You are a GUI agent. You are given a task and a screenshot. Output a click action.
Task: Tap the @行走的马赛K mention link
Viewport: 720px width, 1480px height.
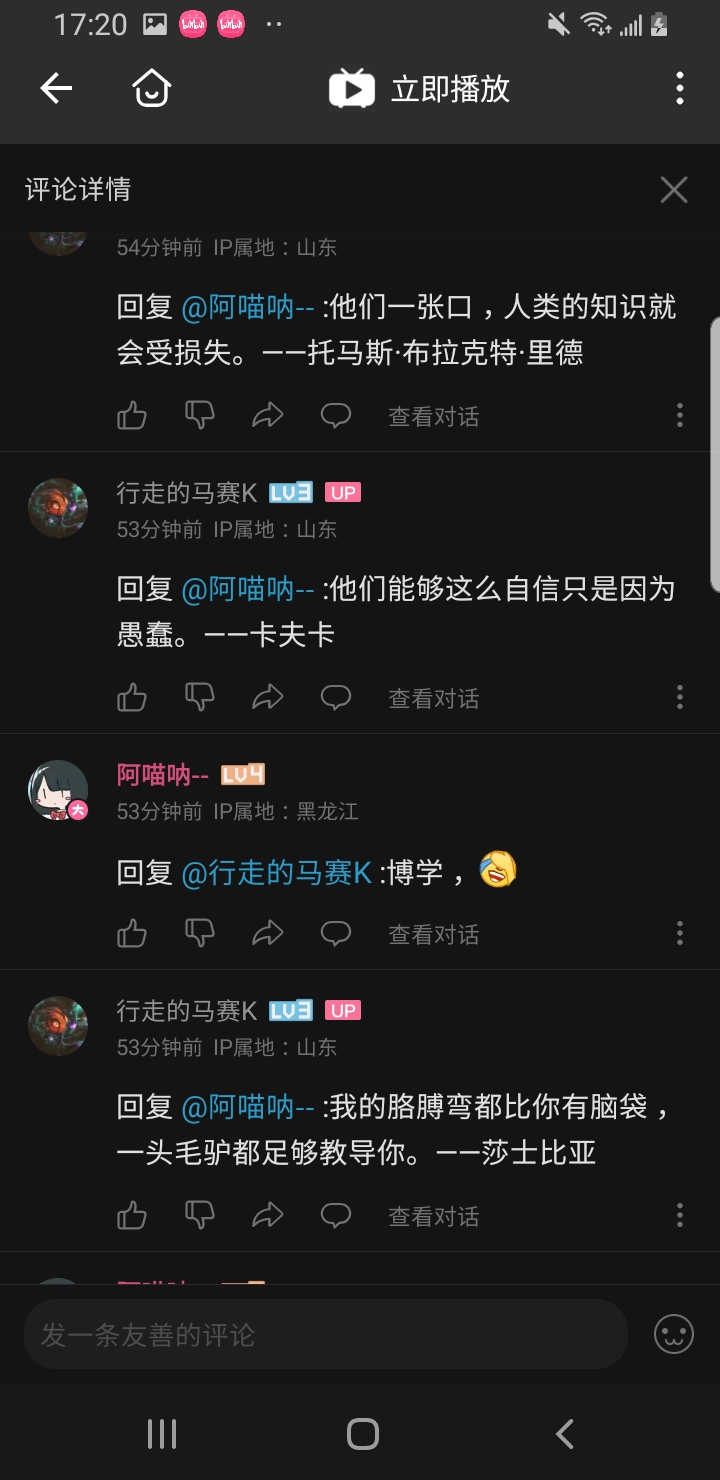tap(277, 872)
